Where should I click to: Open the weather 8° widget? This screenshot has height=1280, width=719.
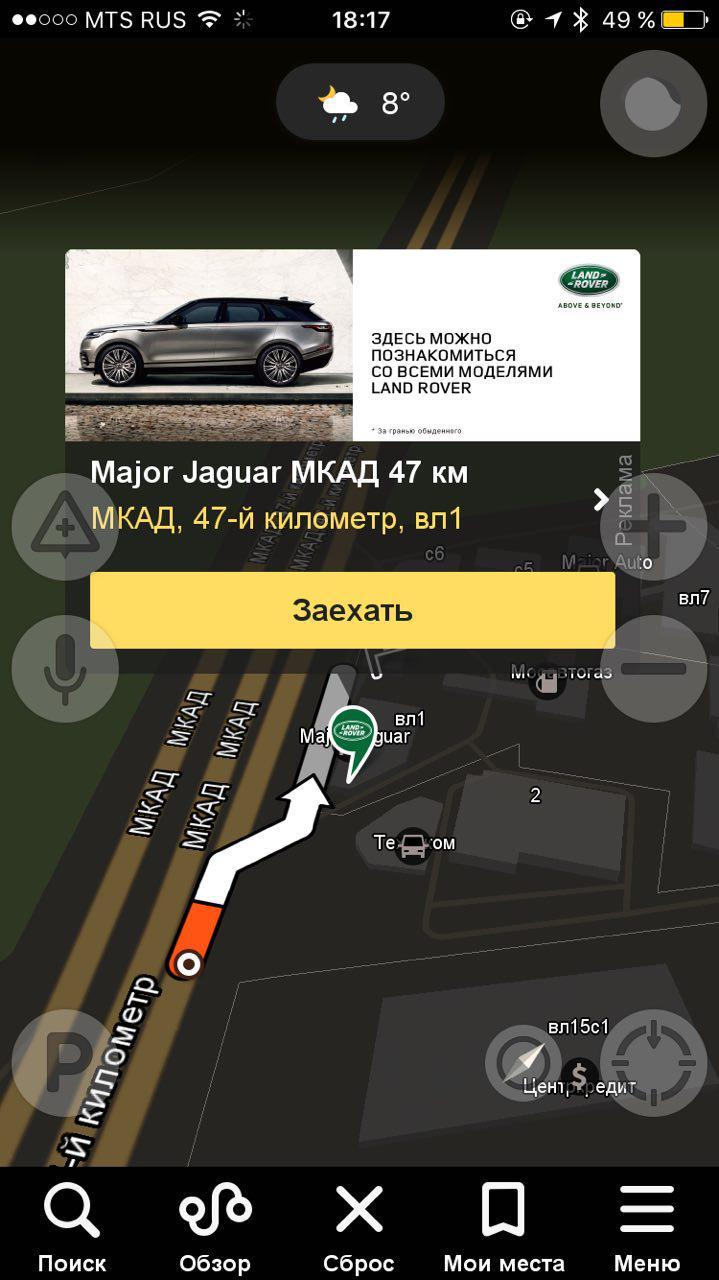point(360,102)
